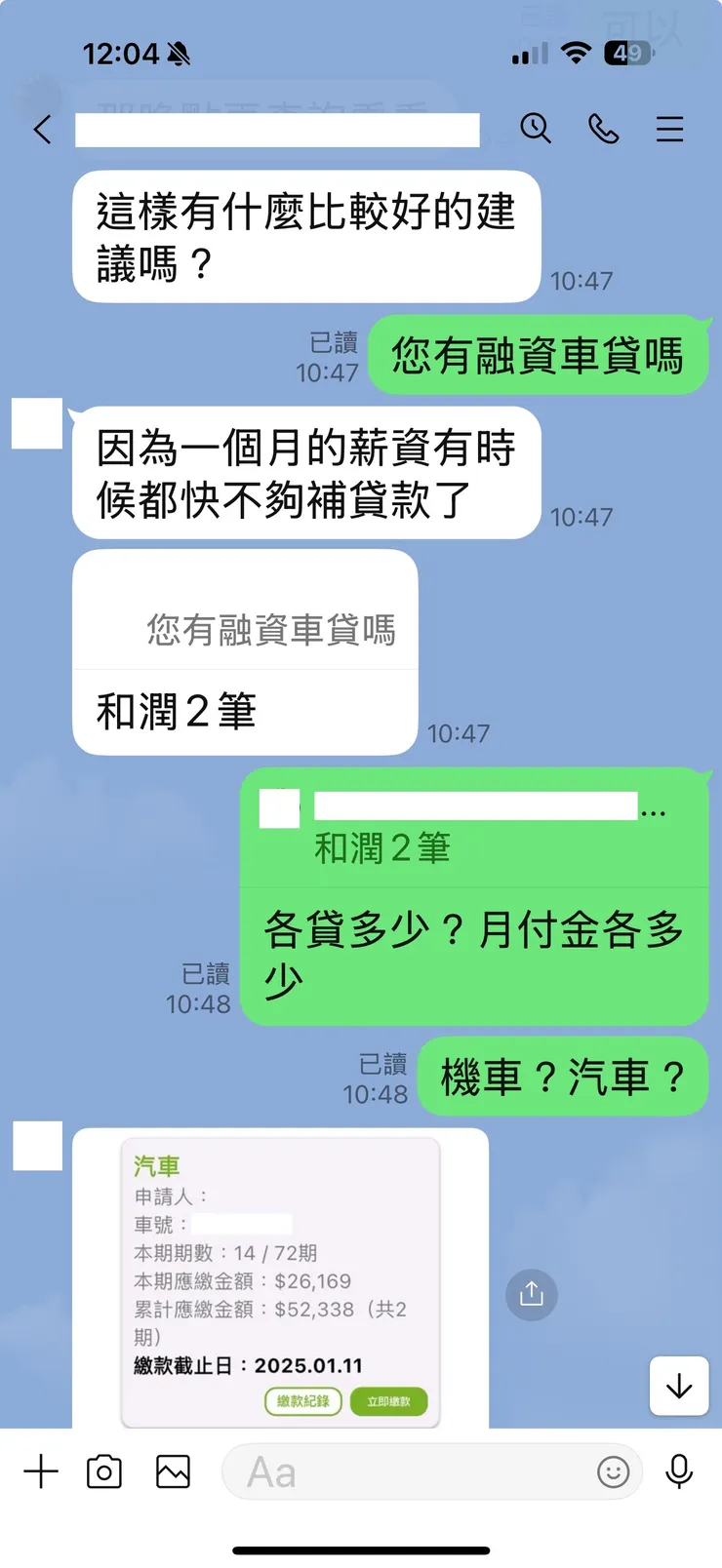Tap the back arrow to leave the chat

click(42, 129)
